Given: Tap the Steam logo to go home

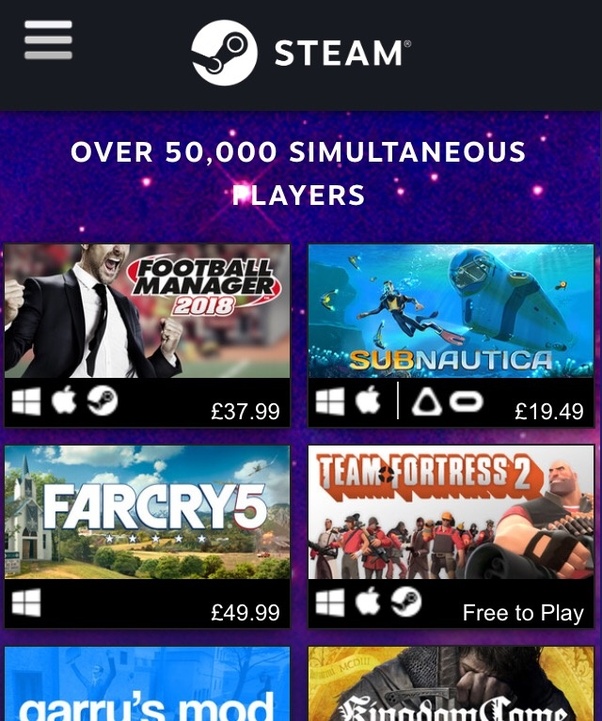Looking at the screenshot, I should point(301,52).
